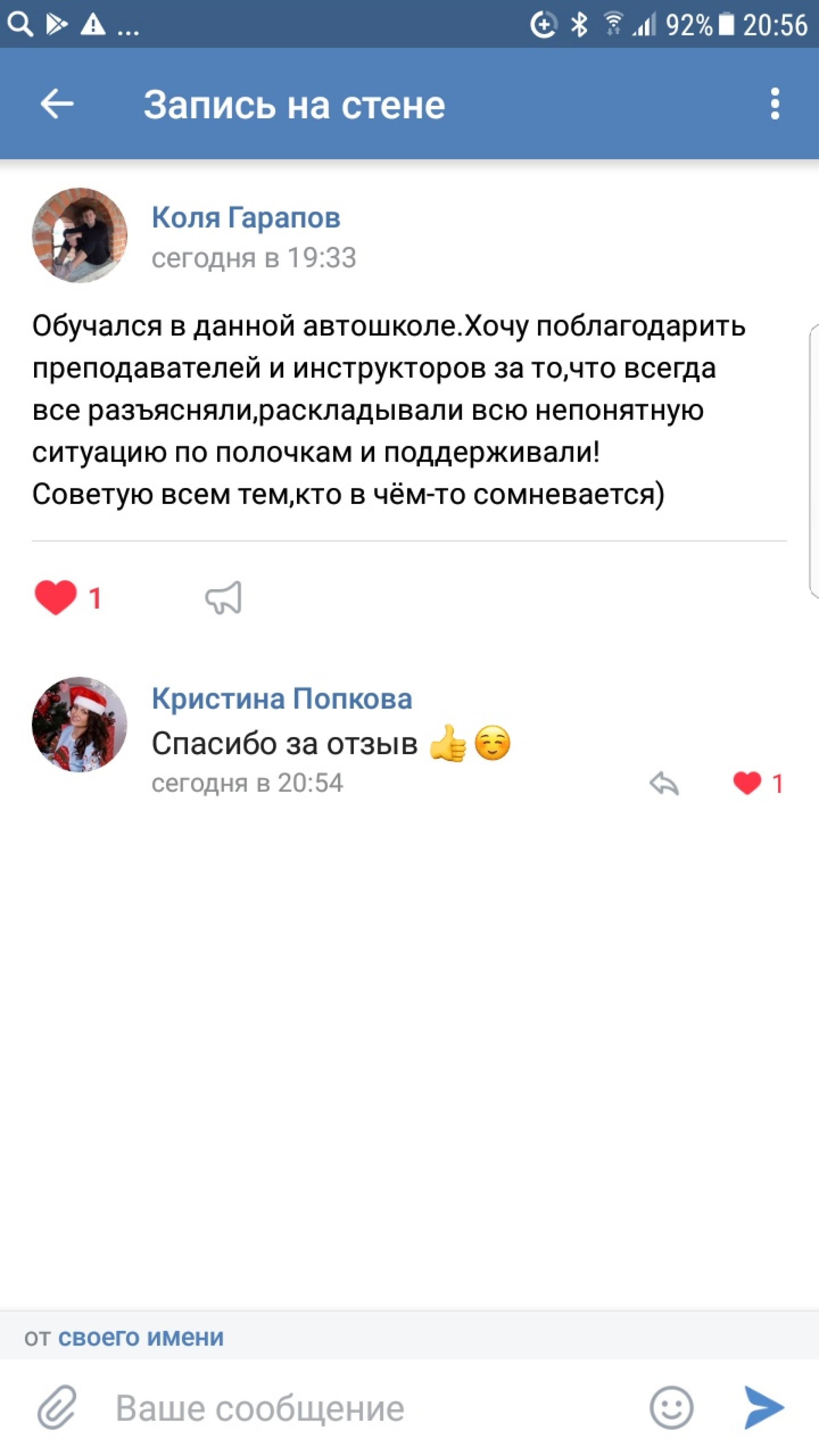Change sender via "своего имени" link

pyautogui.click(x=141, y=1337)
